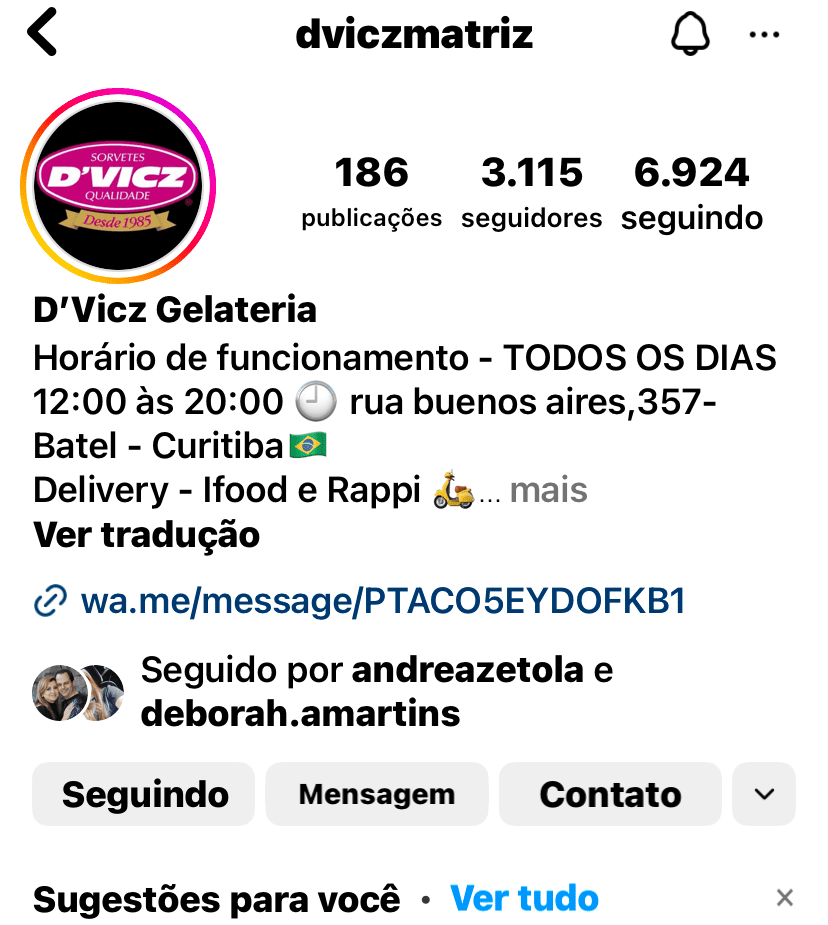
Task: Open the notifications bell for this profile
Action: click(689, 35)
